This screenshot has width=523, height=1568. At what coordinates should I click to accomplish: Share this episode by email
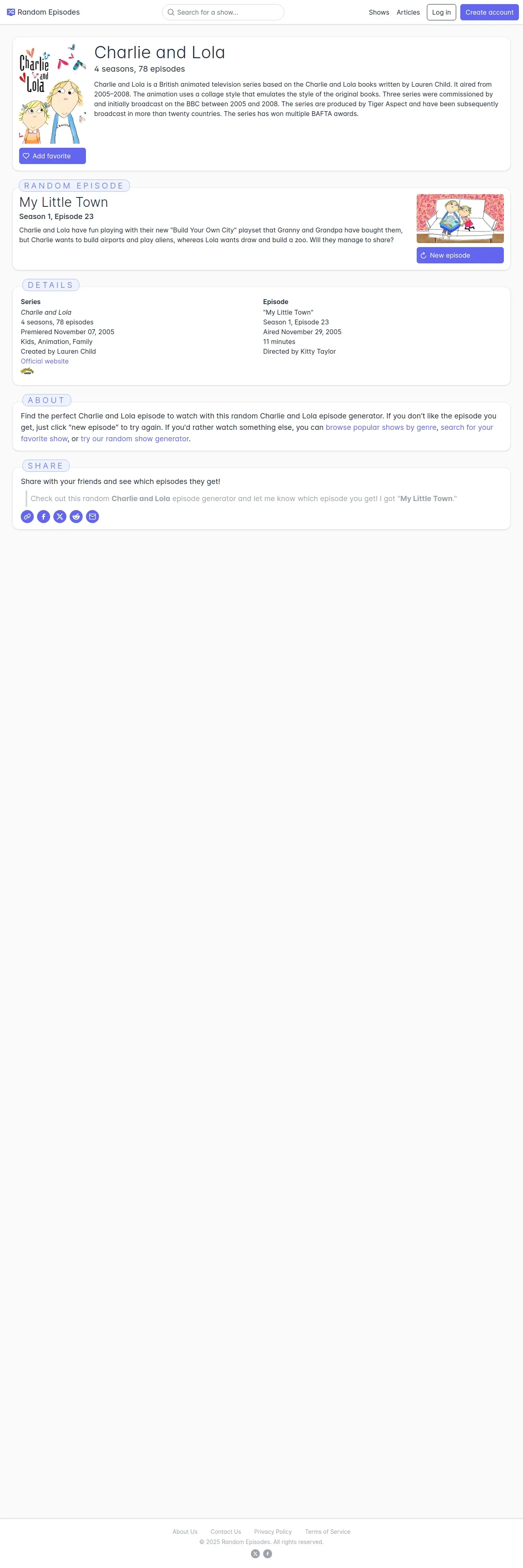92,516
